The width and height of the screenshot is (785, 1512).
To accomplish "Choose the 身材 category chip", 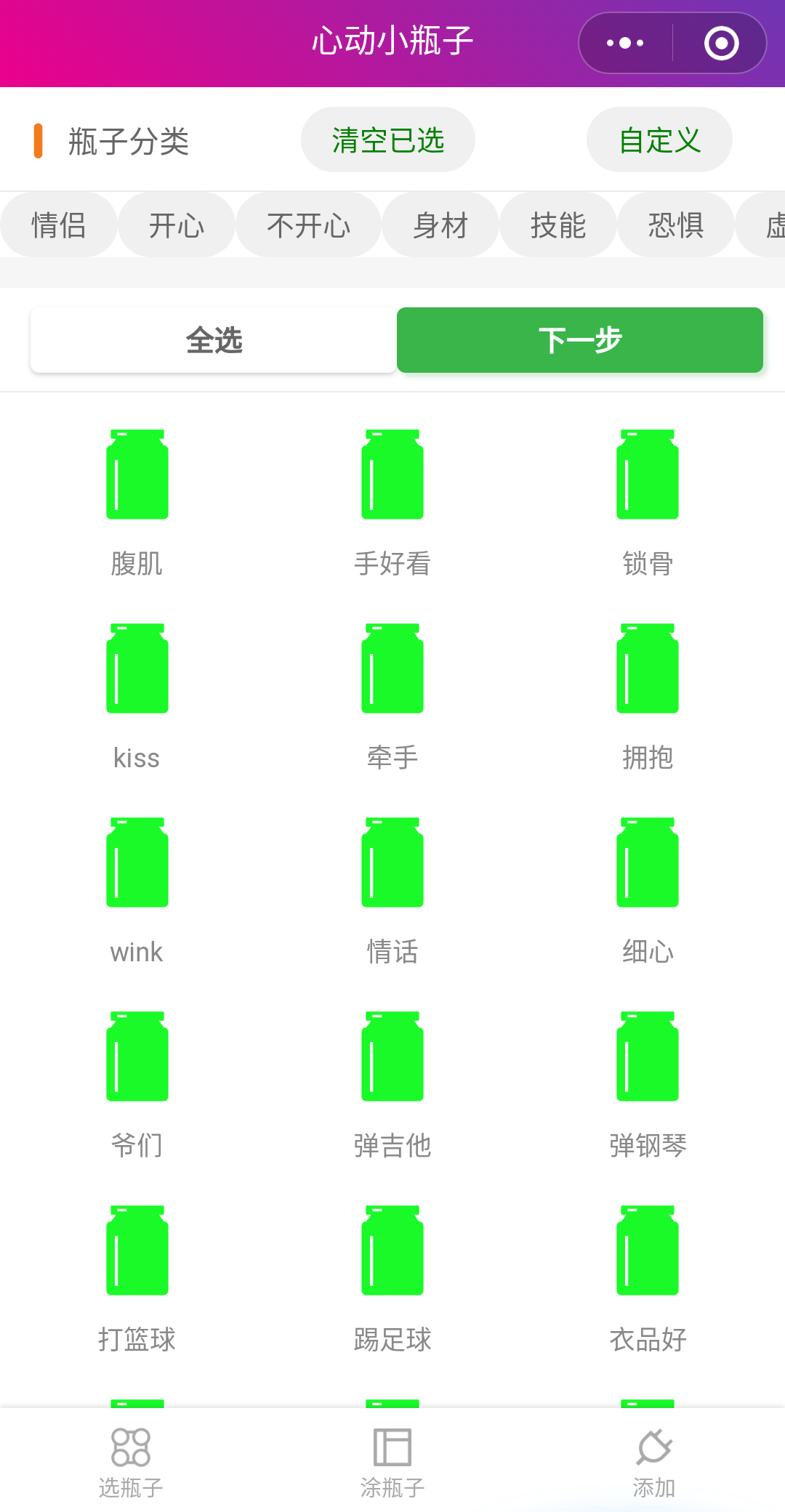I will (x=440, y=225).
